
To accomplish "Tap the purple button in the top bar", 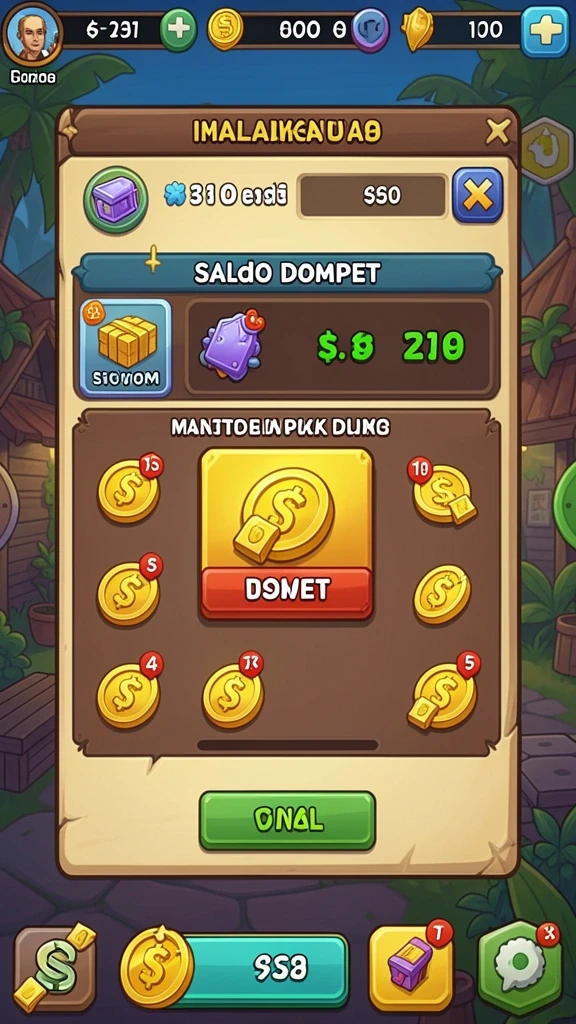I will point(370,29).
